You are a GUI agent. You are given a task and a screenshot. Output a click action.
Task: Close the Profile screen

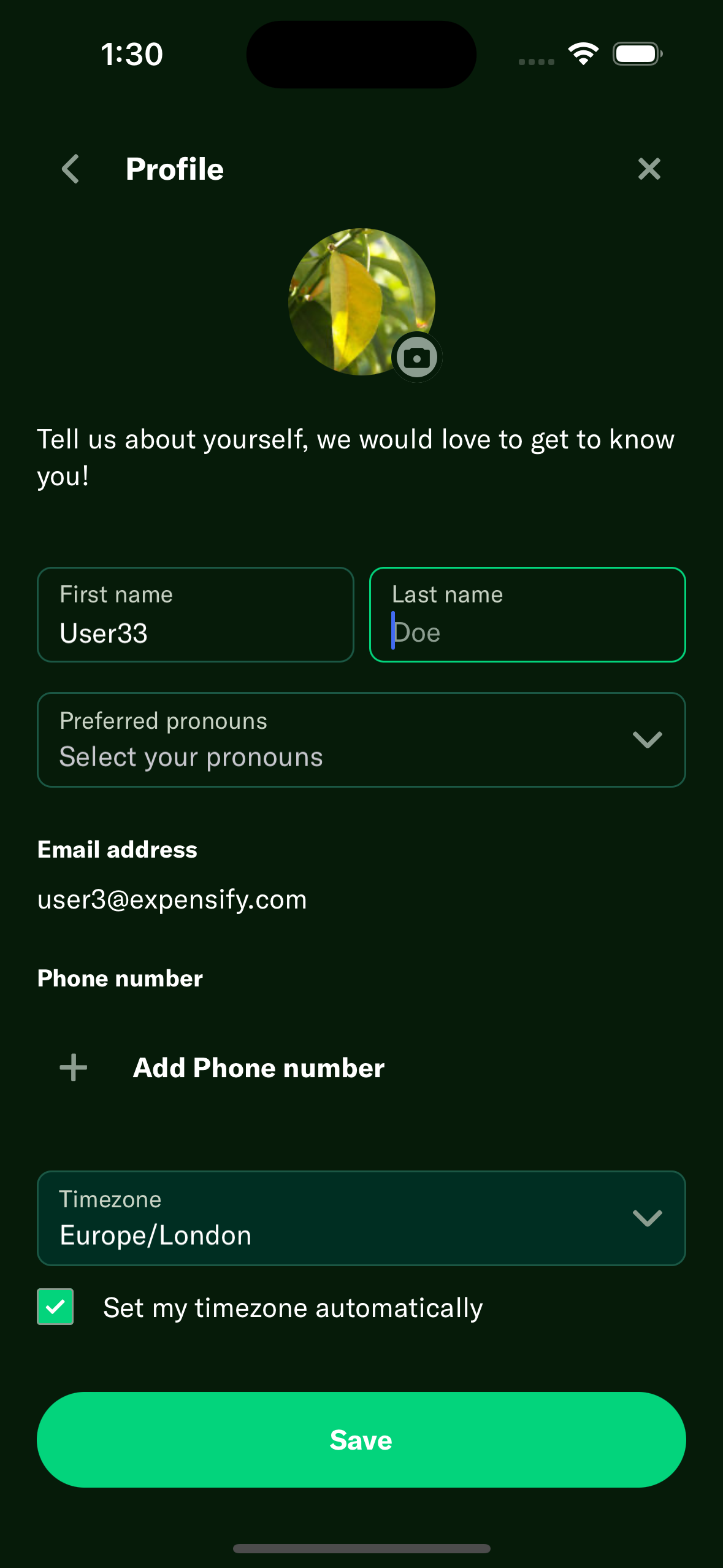649,169
